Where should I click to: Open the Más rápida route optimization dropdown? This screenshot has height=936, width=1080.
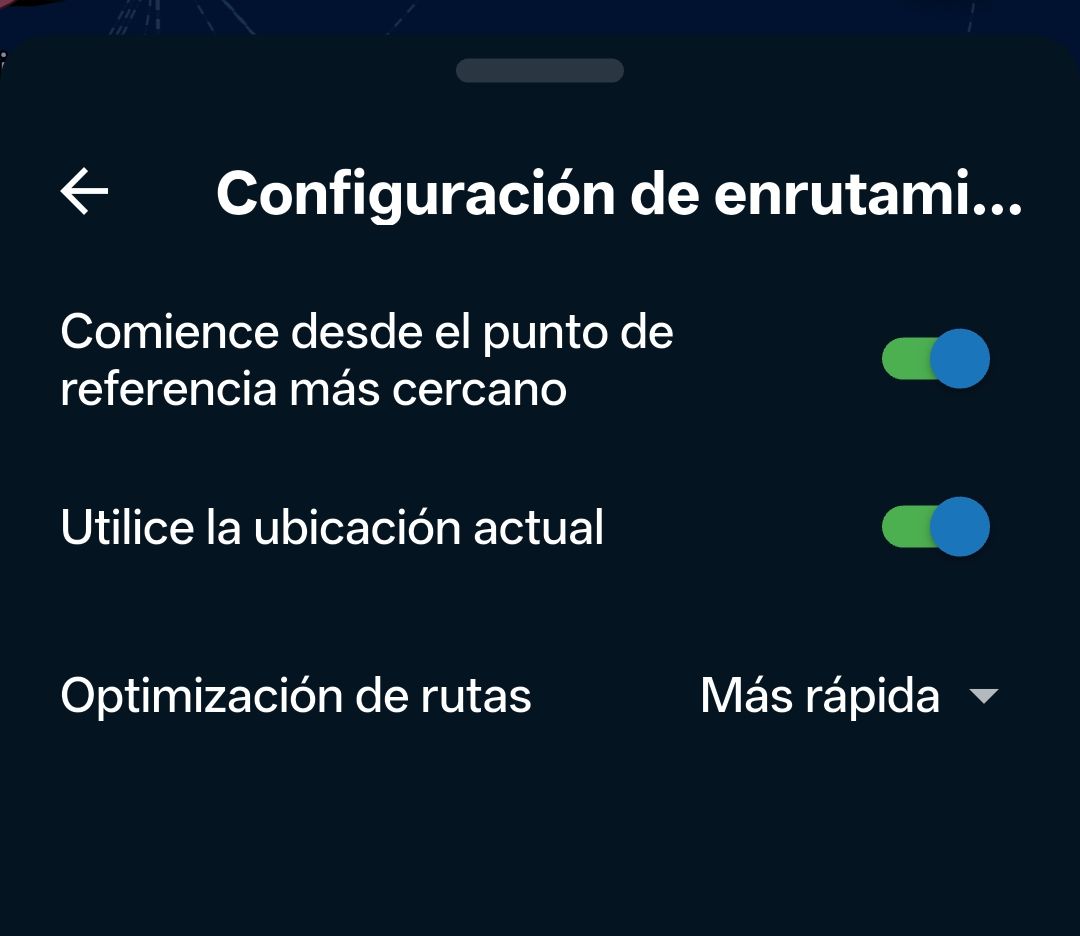pos(850,696)
